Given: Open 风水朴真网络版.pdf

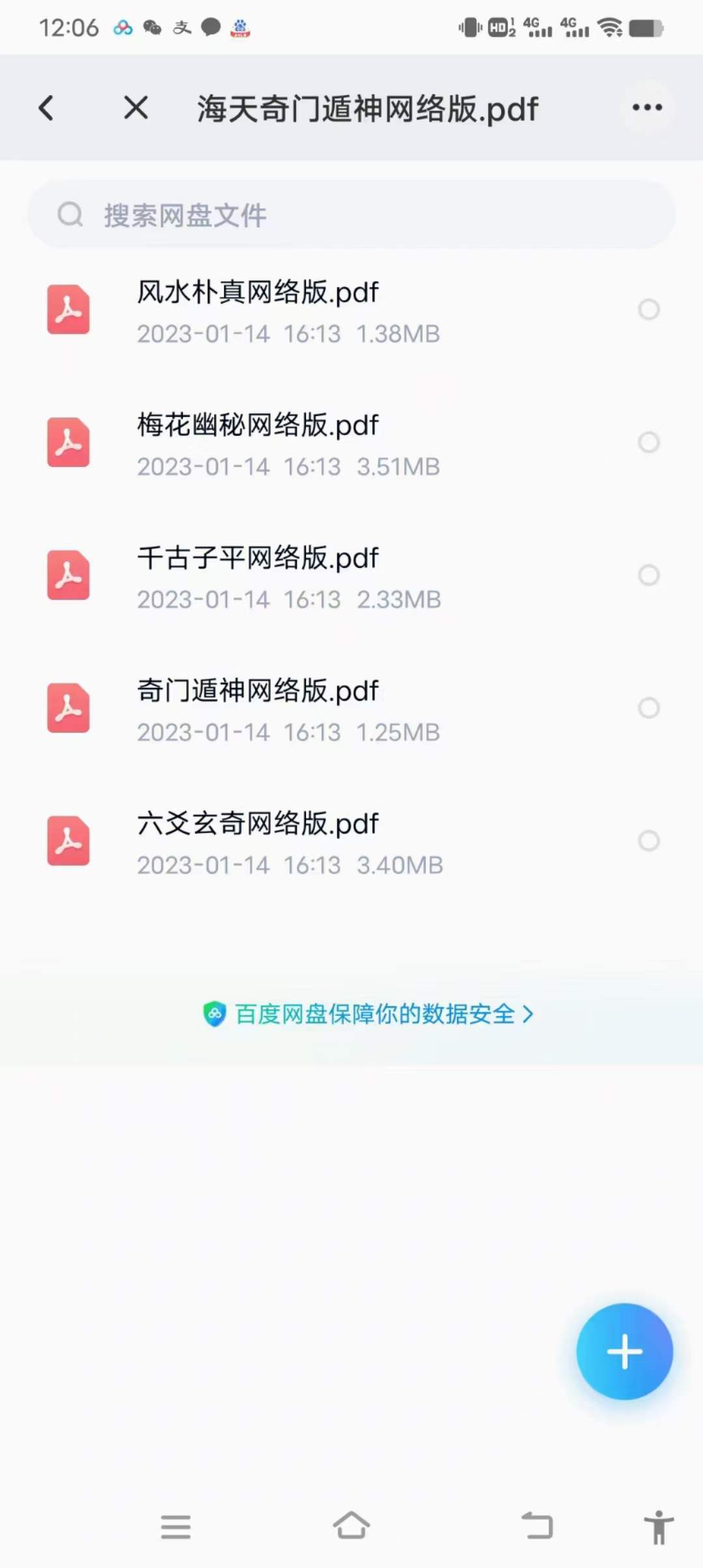Looking at the screenshot, I should click(351, 311).
